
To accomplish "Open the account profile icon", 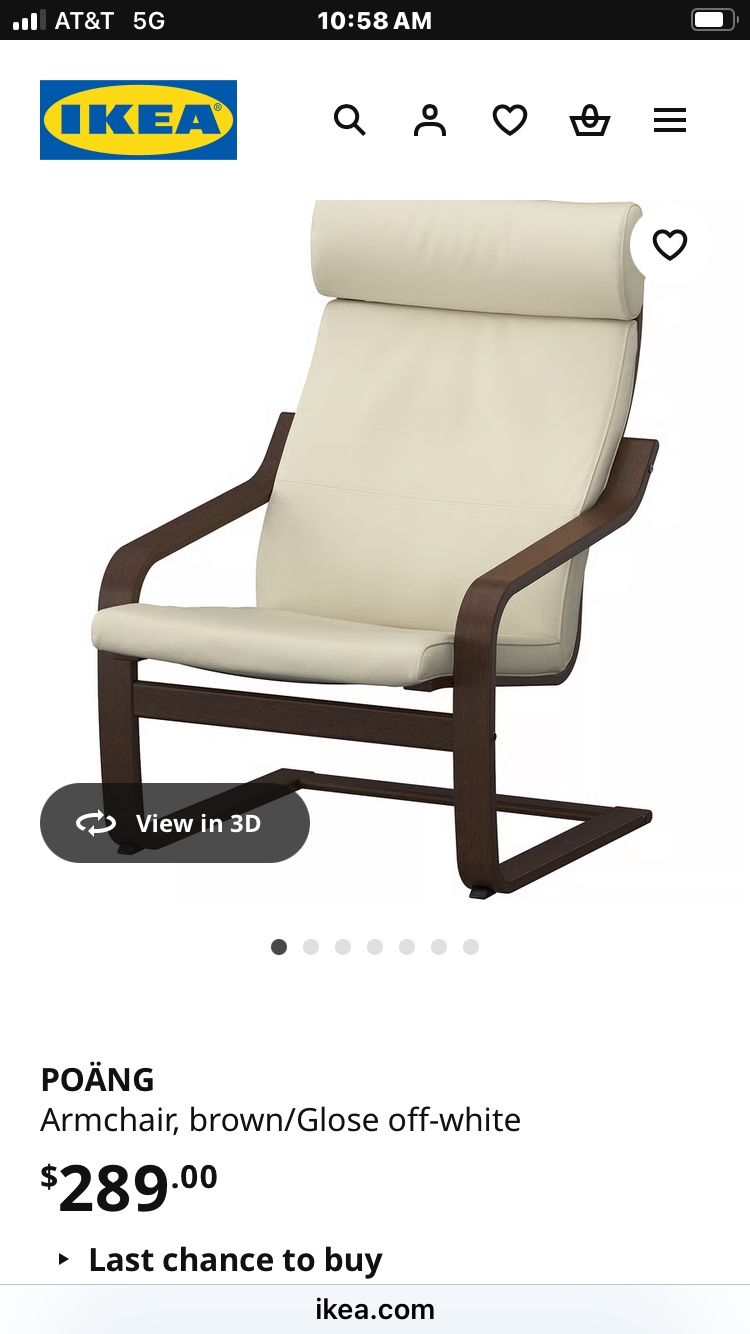I will point(430,121).
